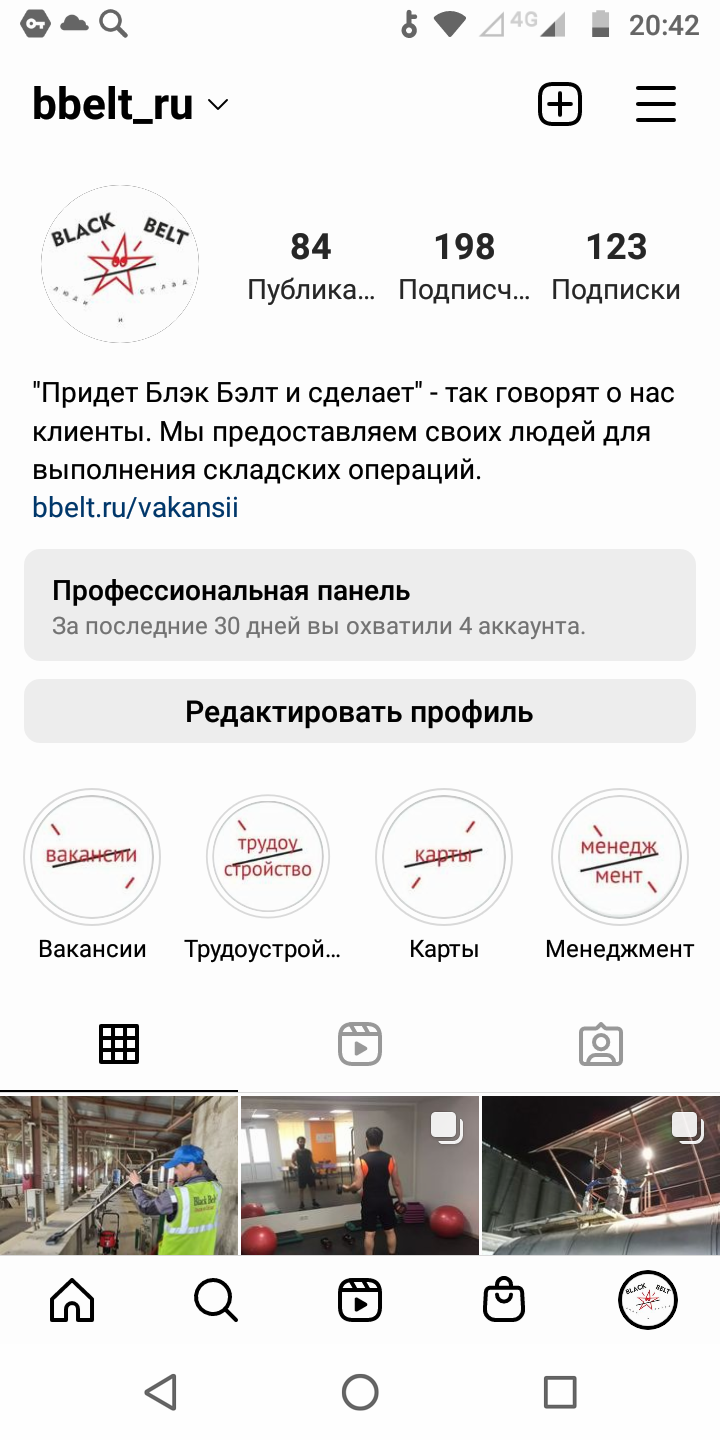Open the bbelt.ru/vakansii link

(135, 507)
